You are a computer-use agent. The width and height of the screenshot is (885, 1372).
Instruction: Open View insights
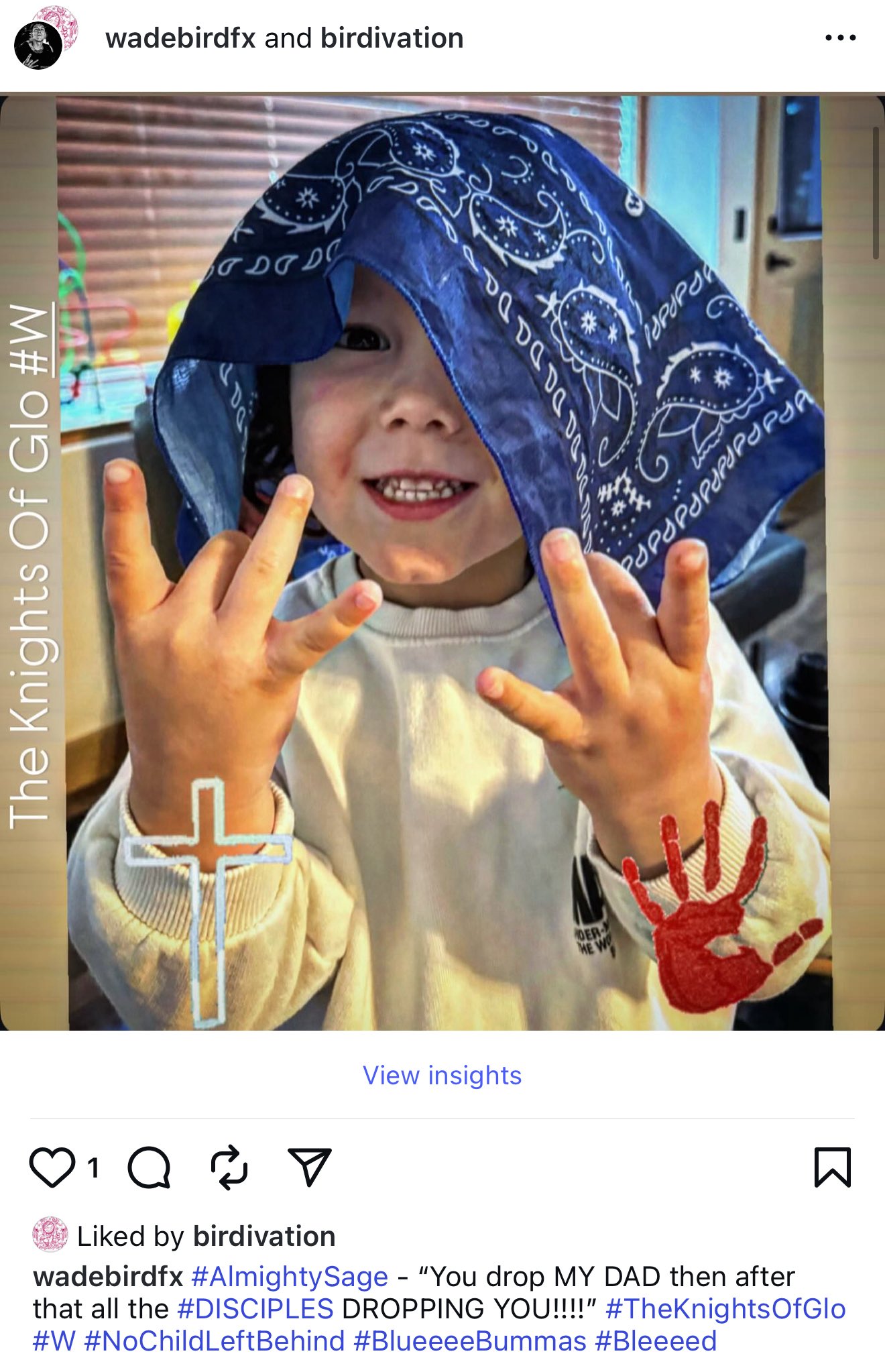coord(442,1075)
